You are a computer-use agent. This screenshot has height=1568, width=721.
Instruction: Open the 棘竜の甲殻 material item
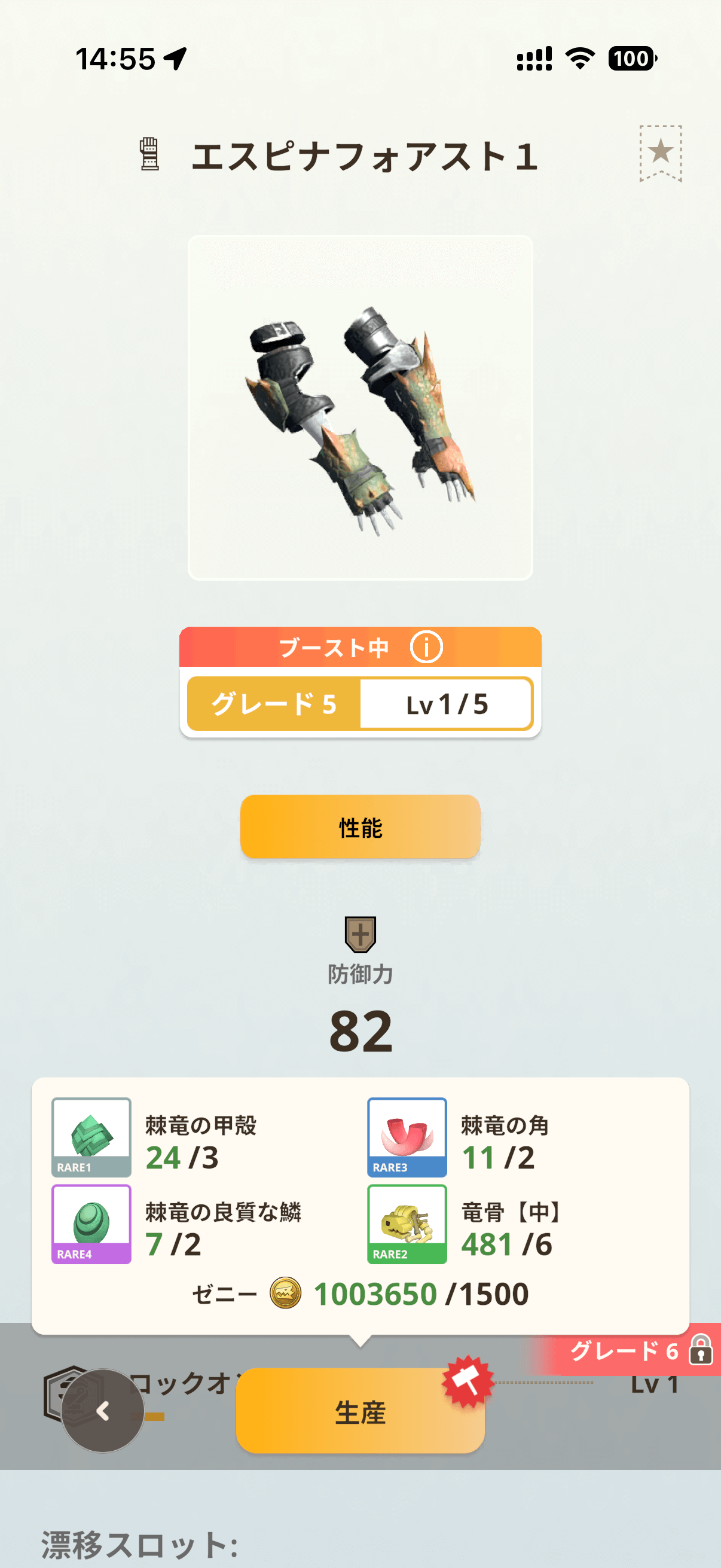coord(91,1136)
